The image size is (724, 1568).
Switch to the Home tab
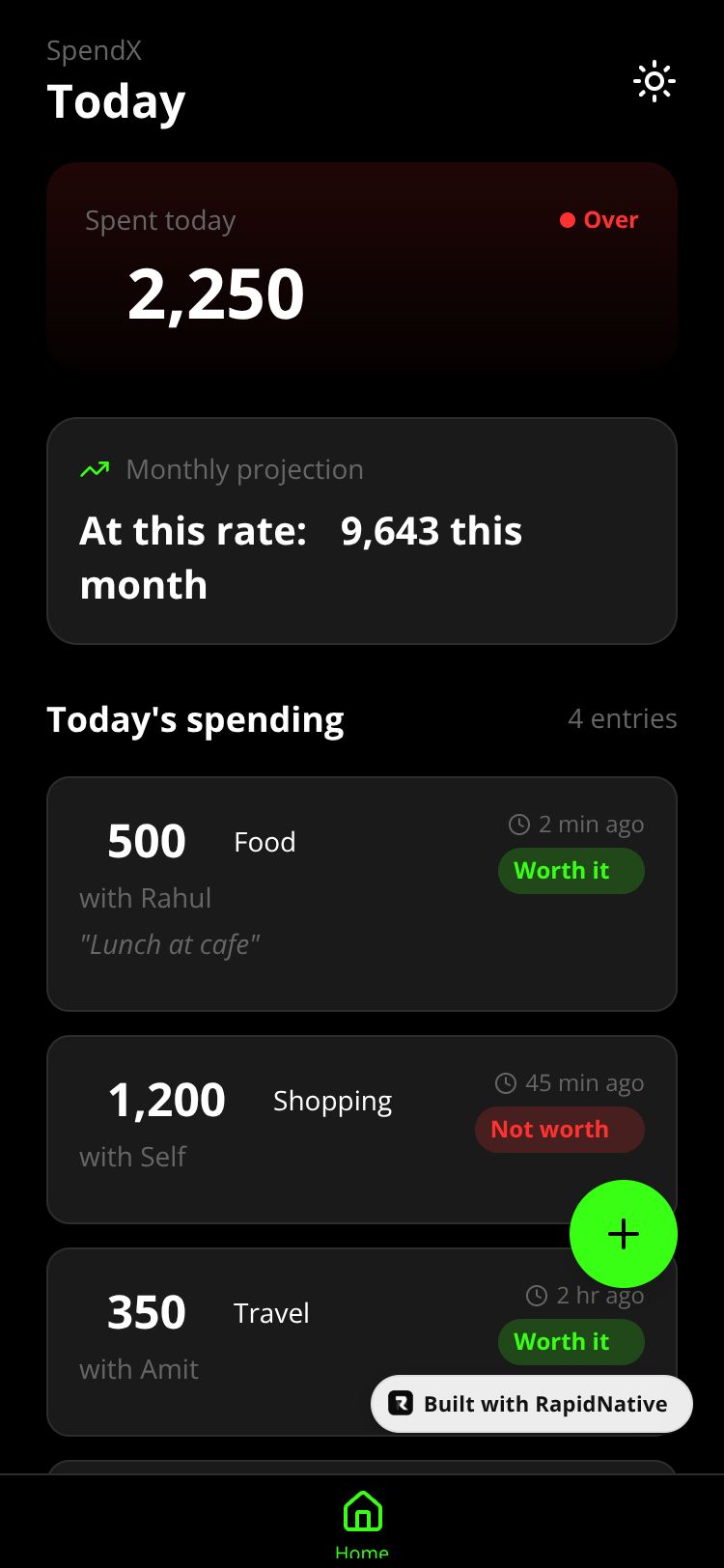[x=362, y=1521]
